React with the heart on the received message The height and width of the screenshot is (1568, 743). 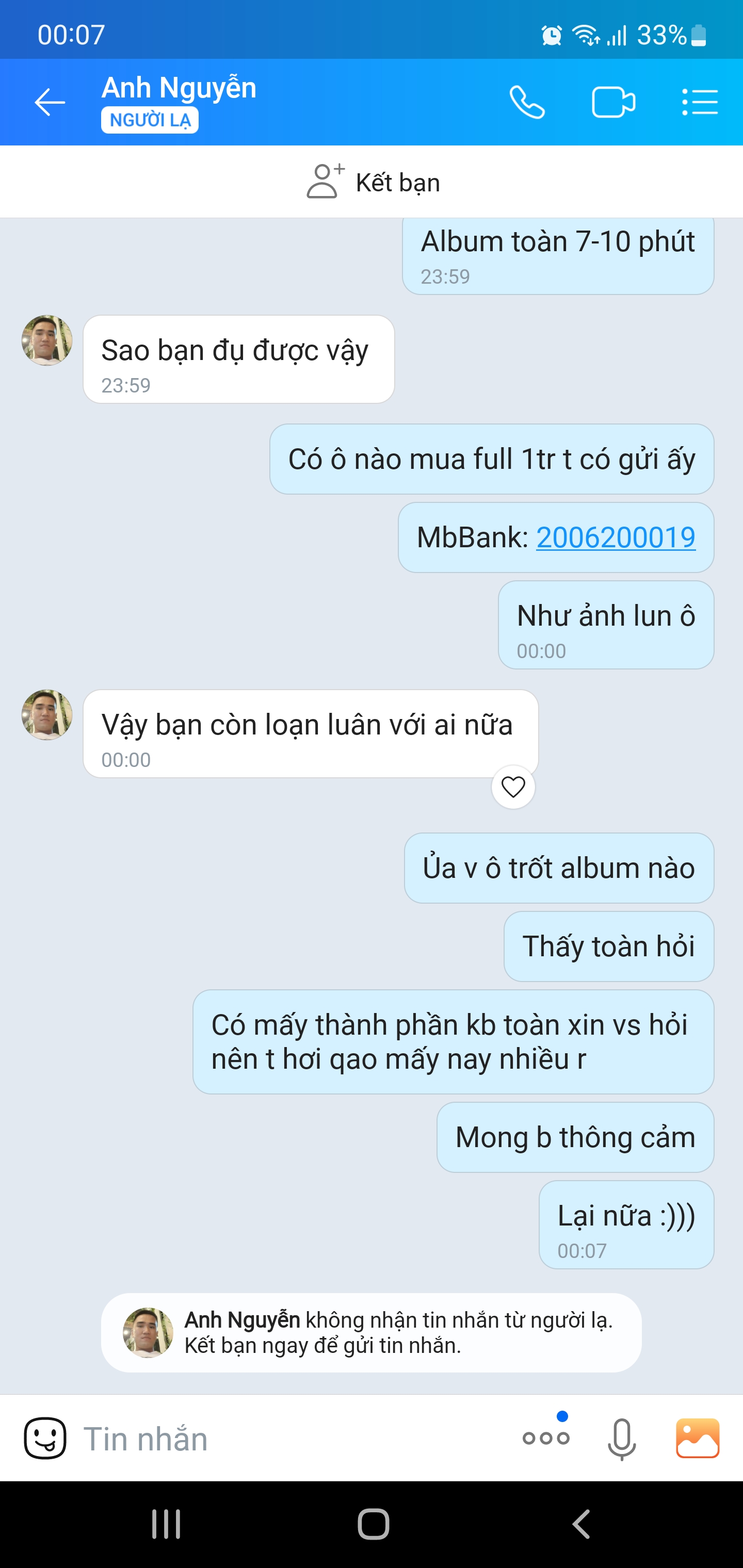coord(513,787)
